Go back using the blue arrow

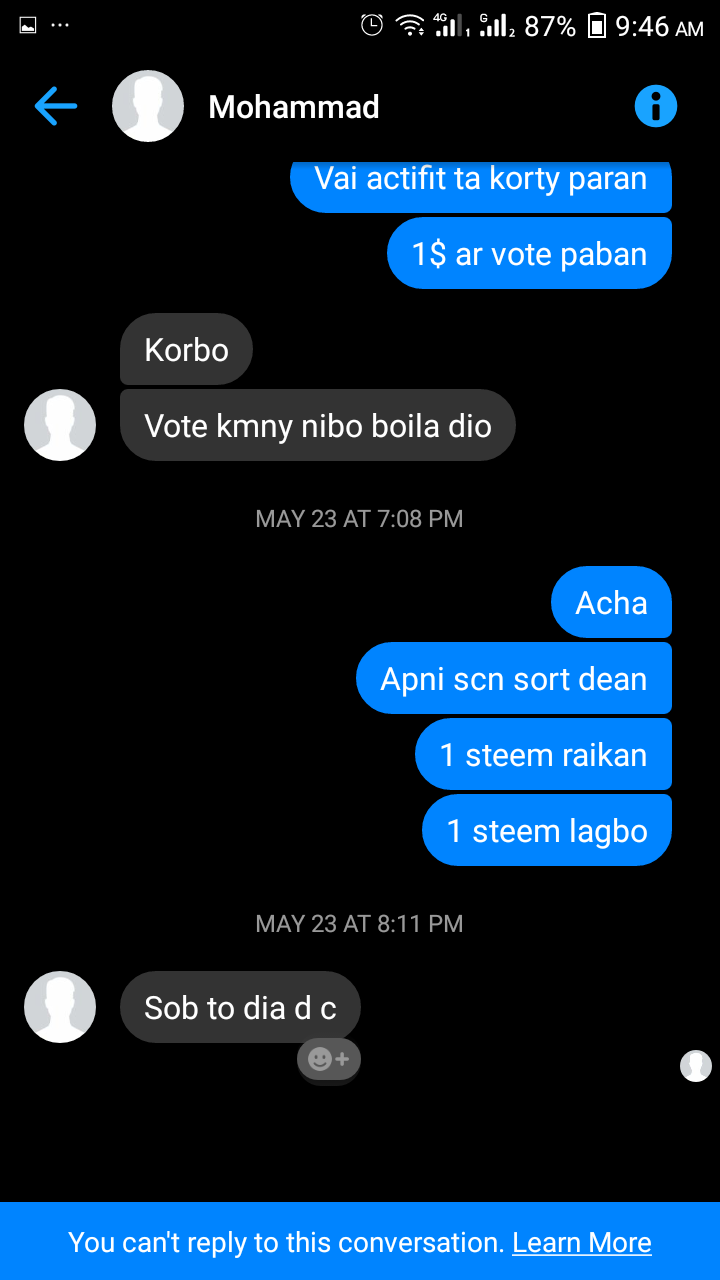click(55, 106)
